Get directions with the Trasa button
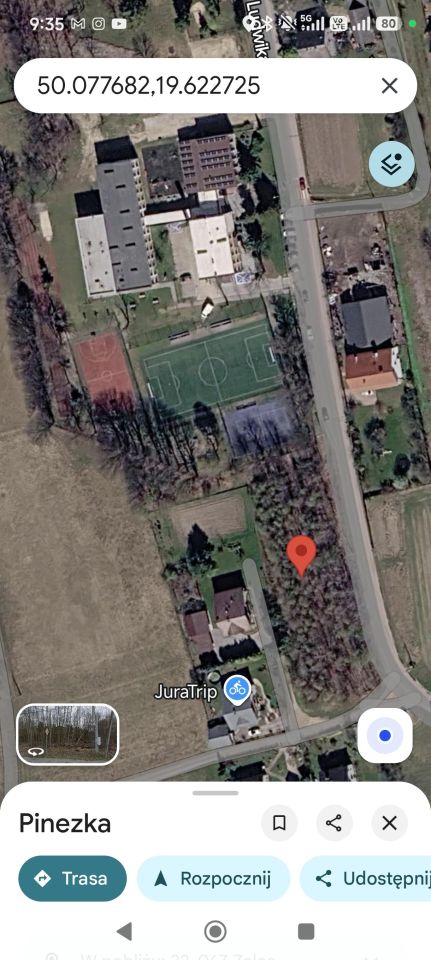This screenshot has height=960, width=431. coord(73,879)
